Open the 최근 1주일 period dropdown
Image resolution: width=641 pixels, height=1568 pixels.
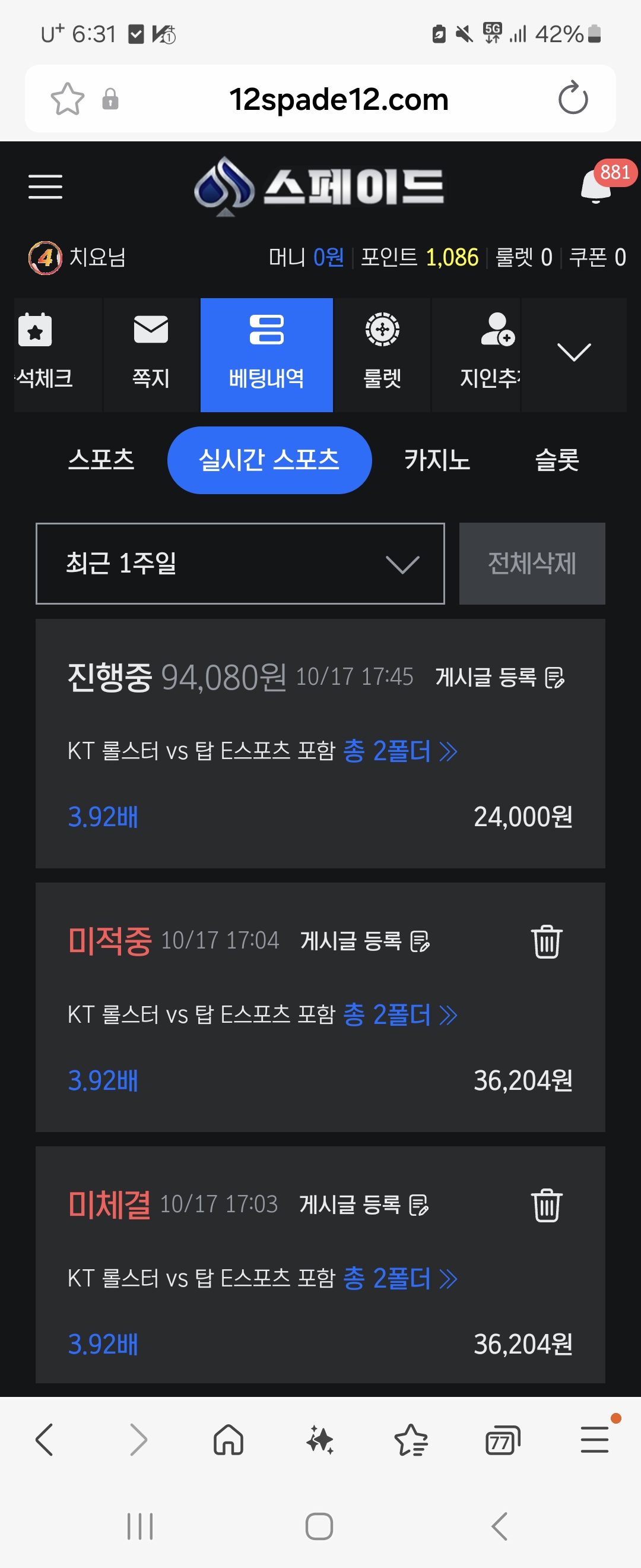coord(240,563)
